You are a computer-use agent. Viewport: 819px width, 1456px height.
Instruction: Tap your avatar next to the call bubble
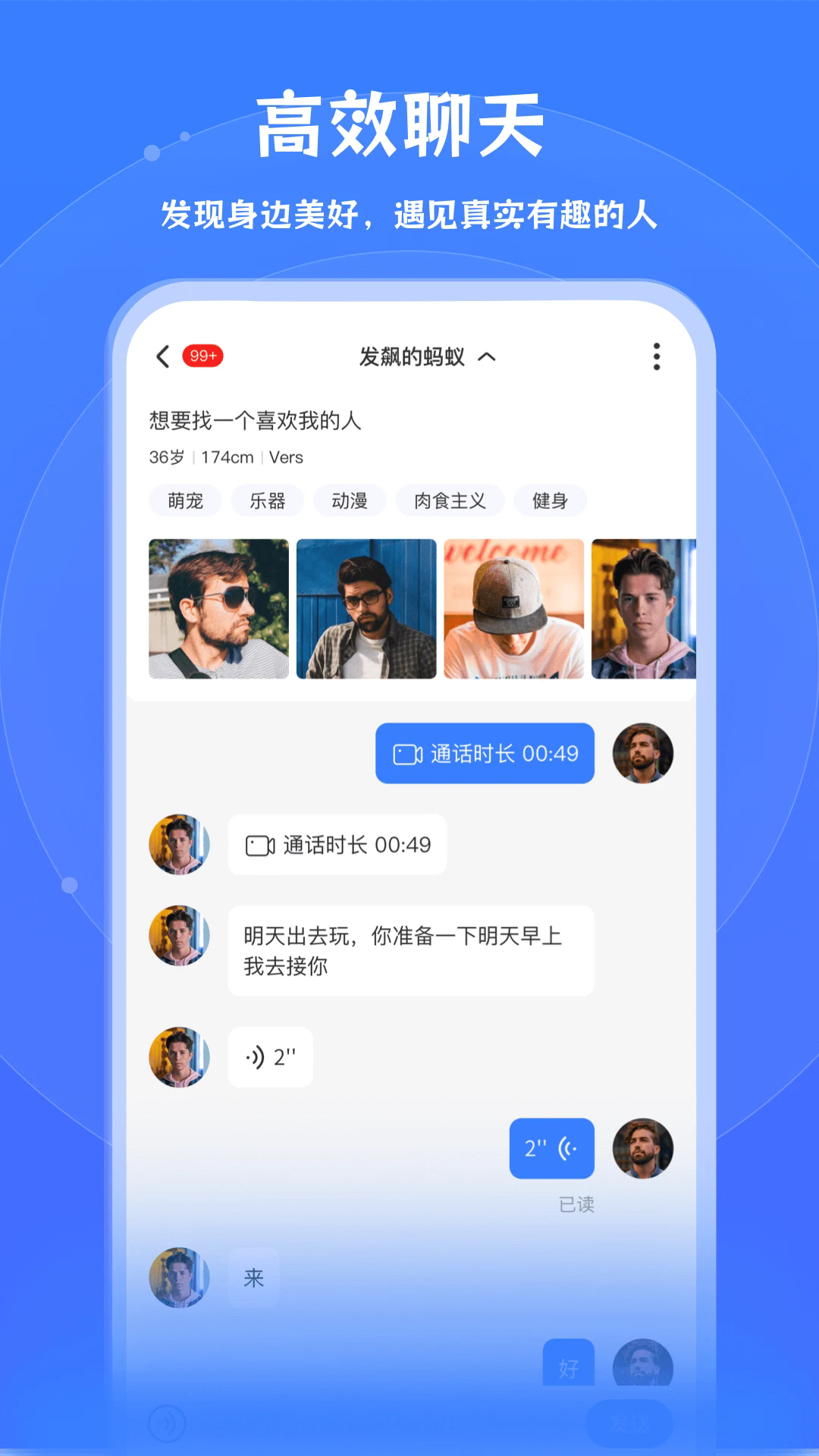pos(644,754)
